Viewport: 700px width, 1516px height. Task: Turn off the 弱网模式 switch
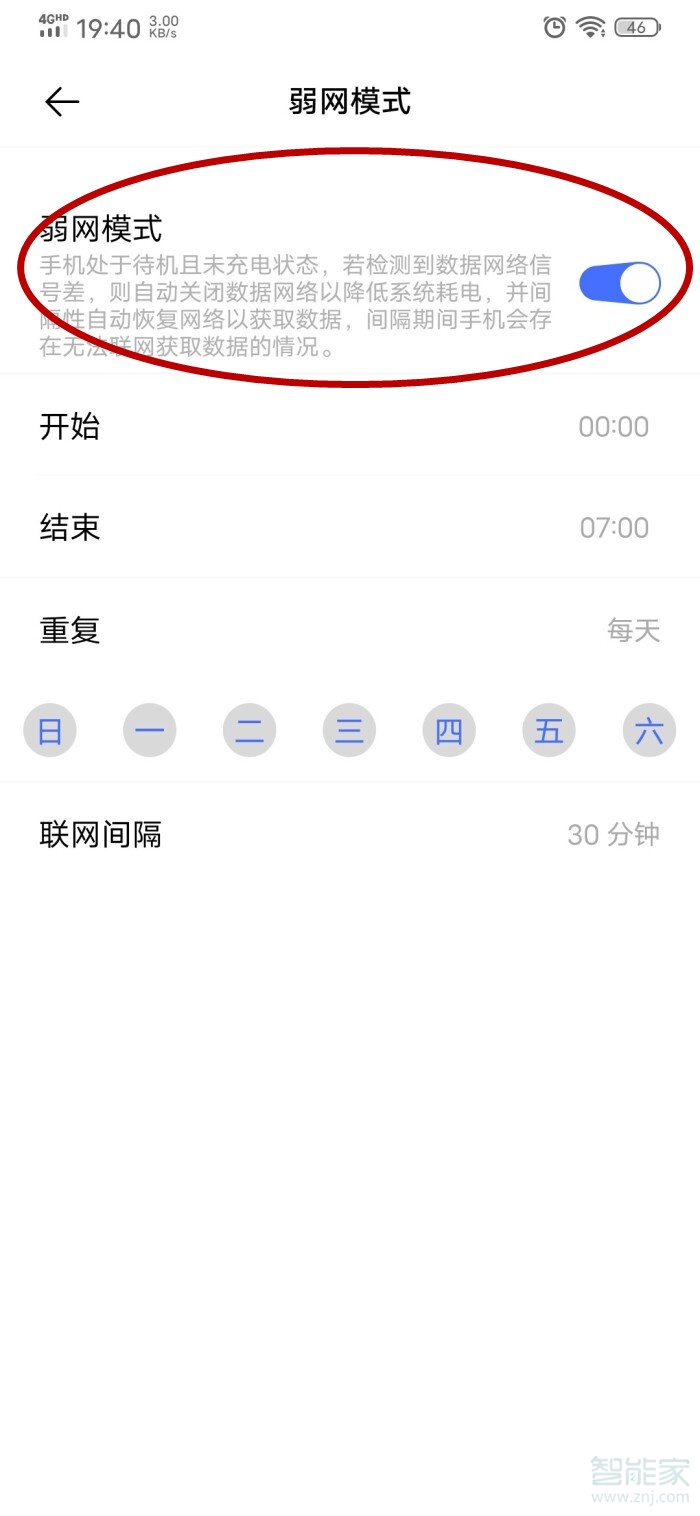tap(619, 283)
